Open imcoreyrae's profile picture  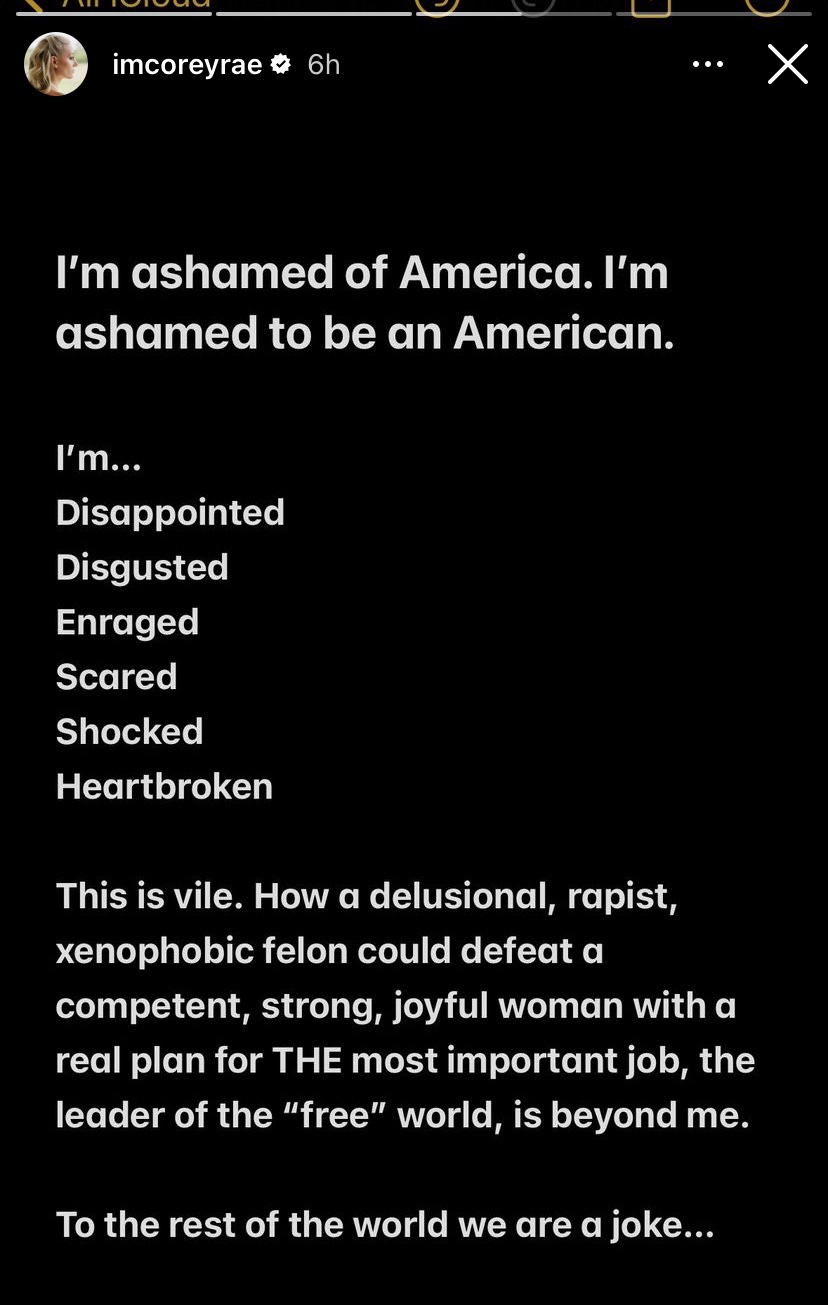tap(56, 65)
